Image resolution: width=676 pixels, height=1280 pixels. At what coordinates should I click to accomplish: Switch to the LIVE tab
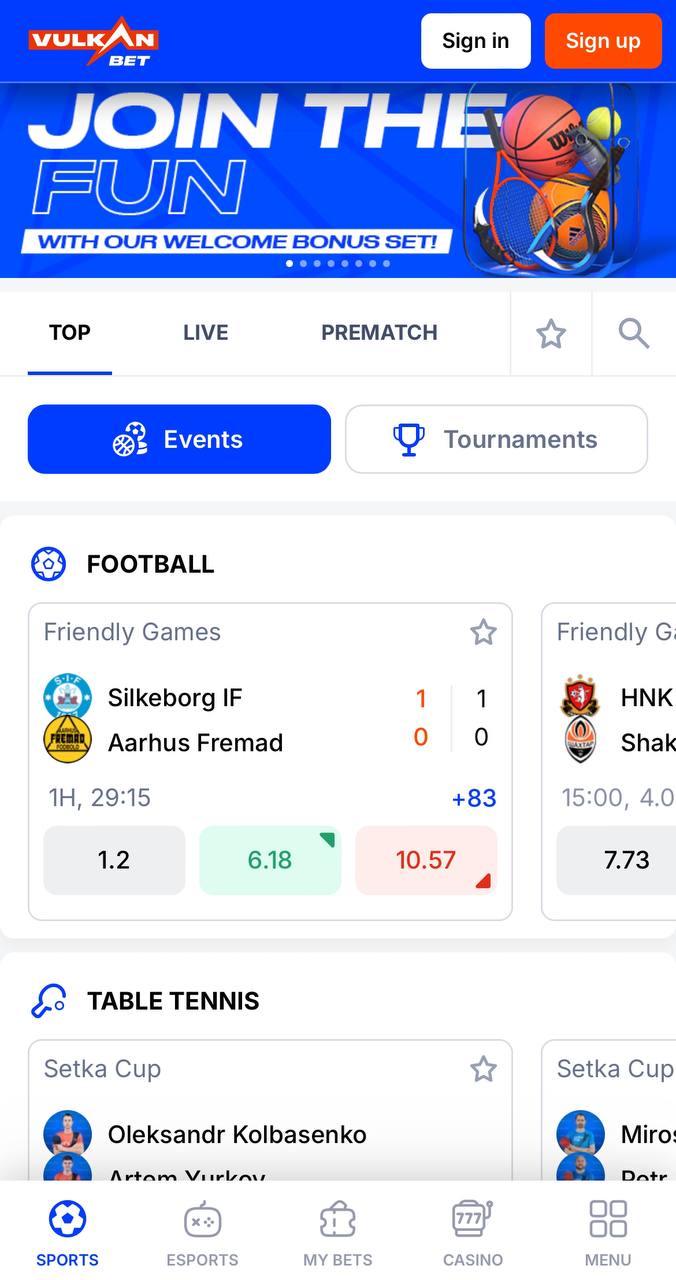coord(205,333)
